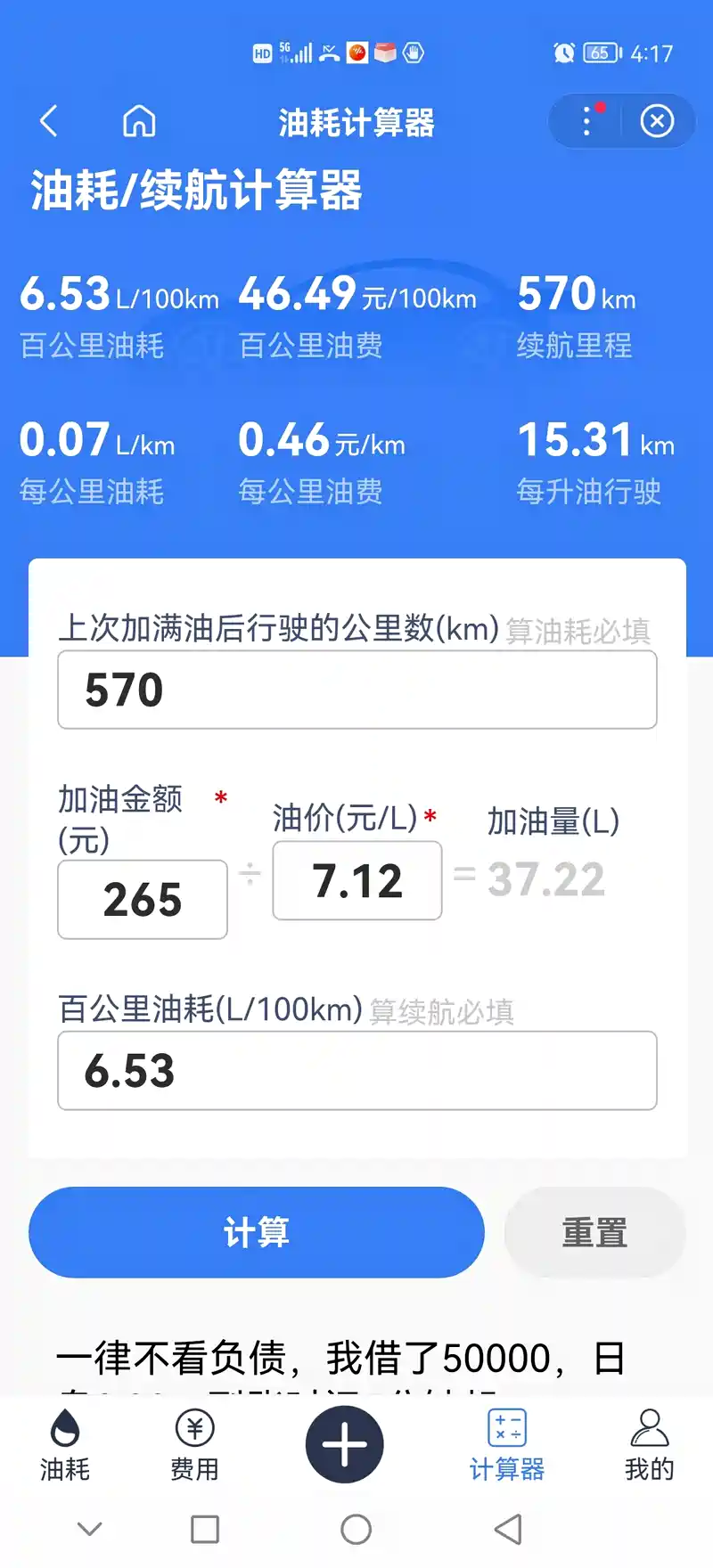Go back with the top-left arrow
The image size is (713, 1568).
pos(49,121)
